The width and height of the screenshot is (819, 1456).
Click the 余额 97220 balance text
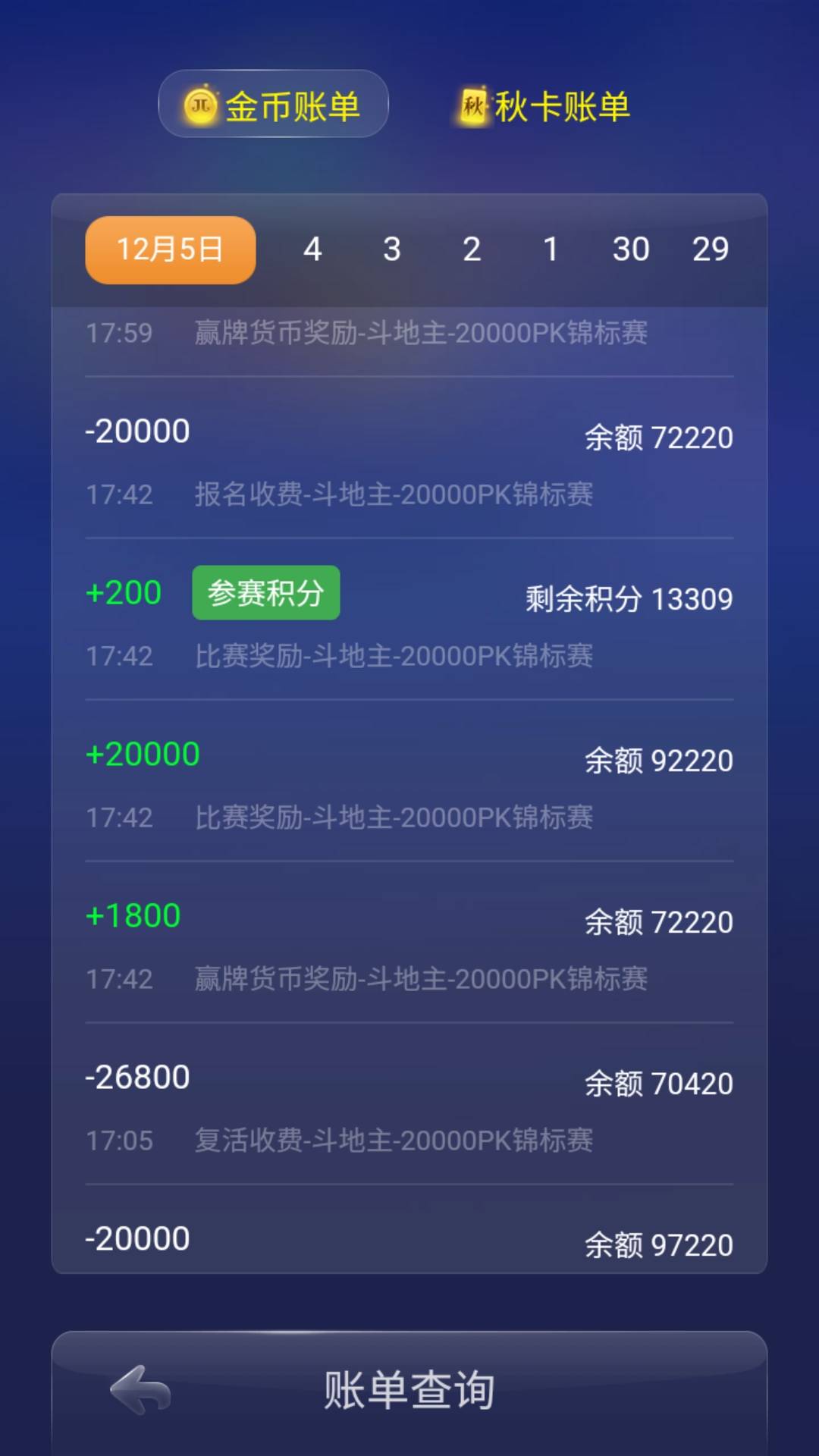point(657,1244)
